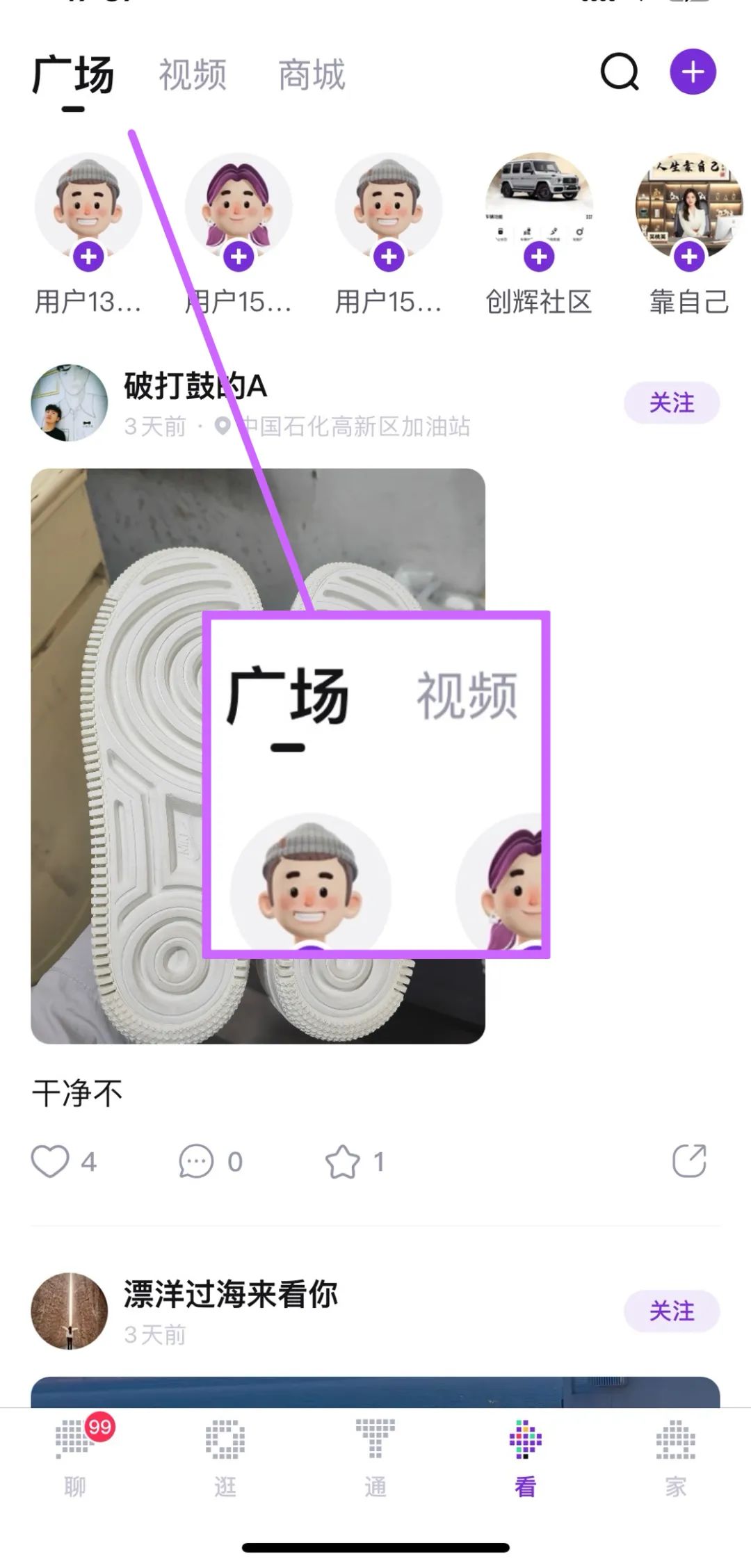This screenshot has width=751, height=1568.
Task: Open suggested user 用户13…
Action: [x=88, y=207]
